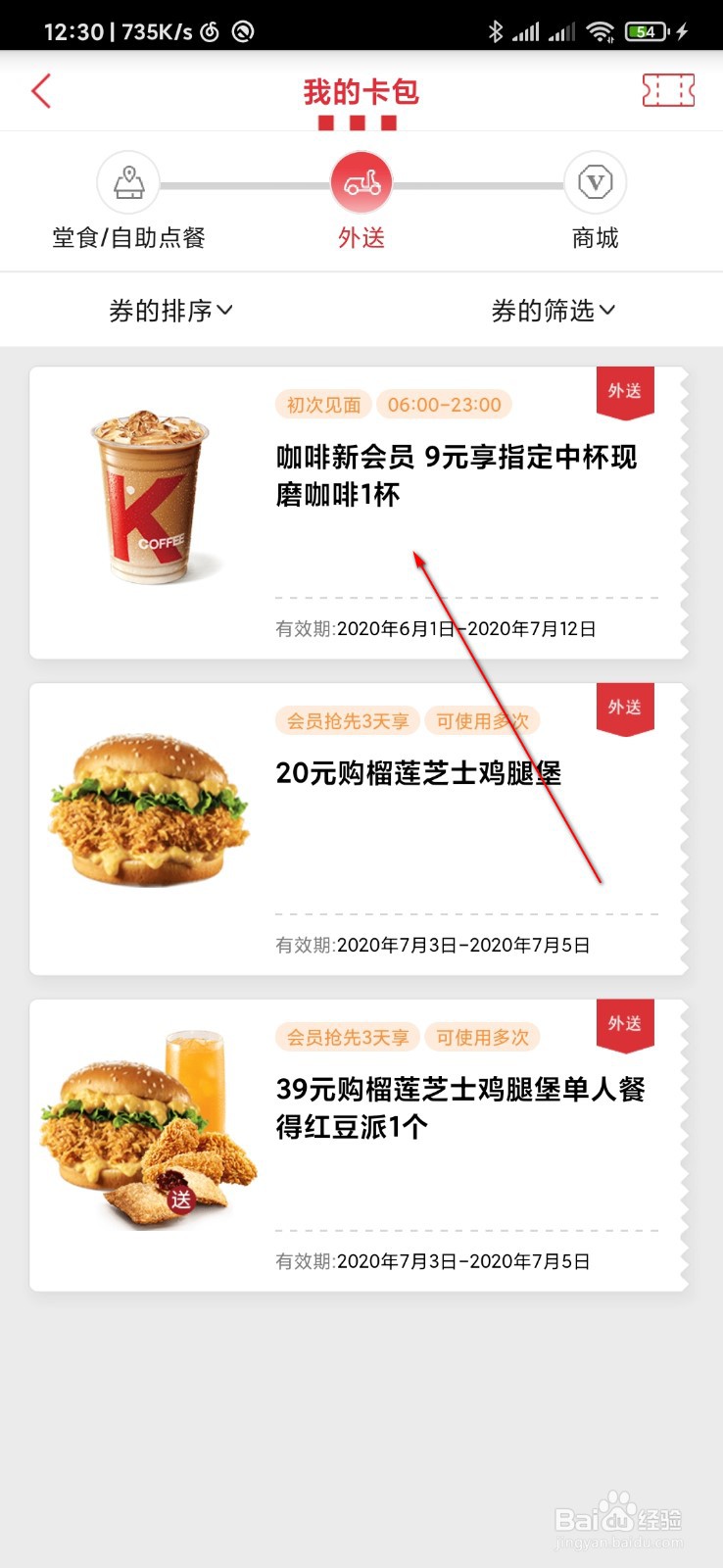
Task: Click the delivery scooter icon
Action: (x=361, y=181)
